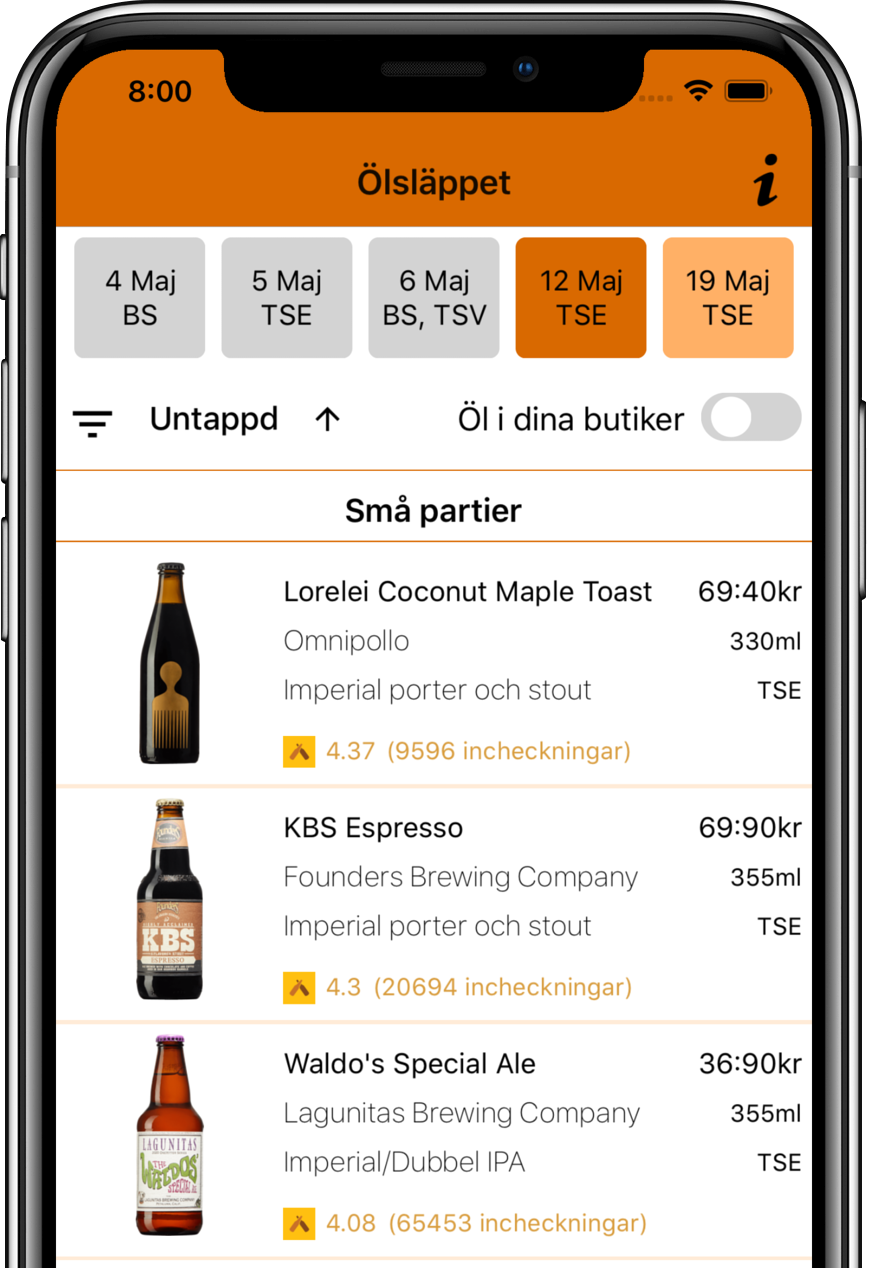Choose the 6 Maj BS, TSV date

coord(434,298)
